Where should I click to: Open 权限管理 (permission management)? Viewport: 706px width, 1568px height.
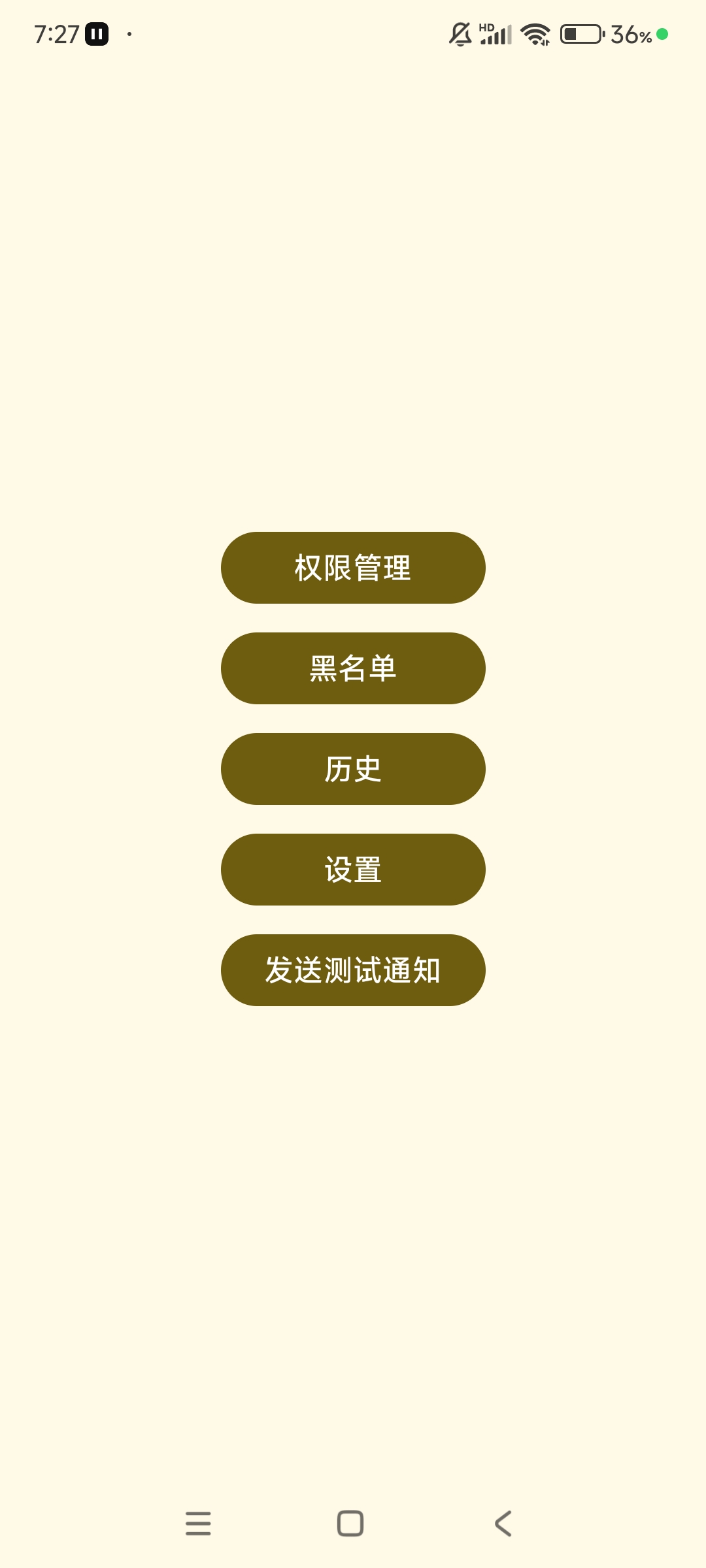point(353,568)
